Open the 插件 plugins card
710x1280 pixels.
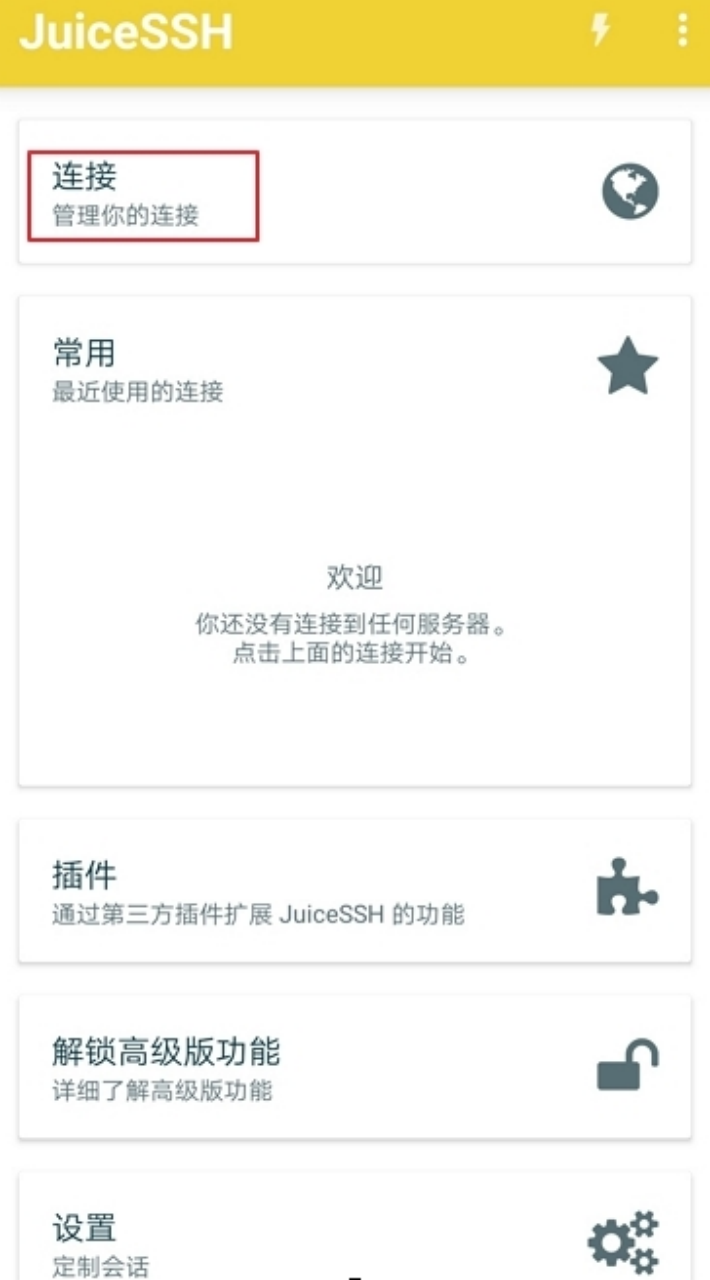pos(354,890)
